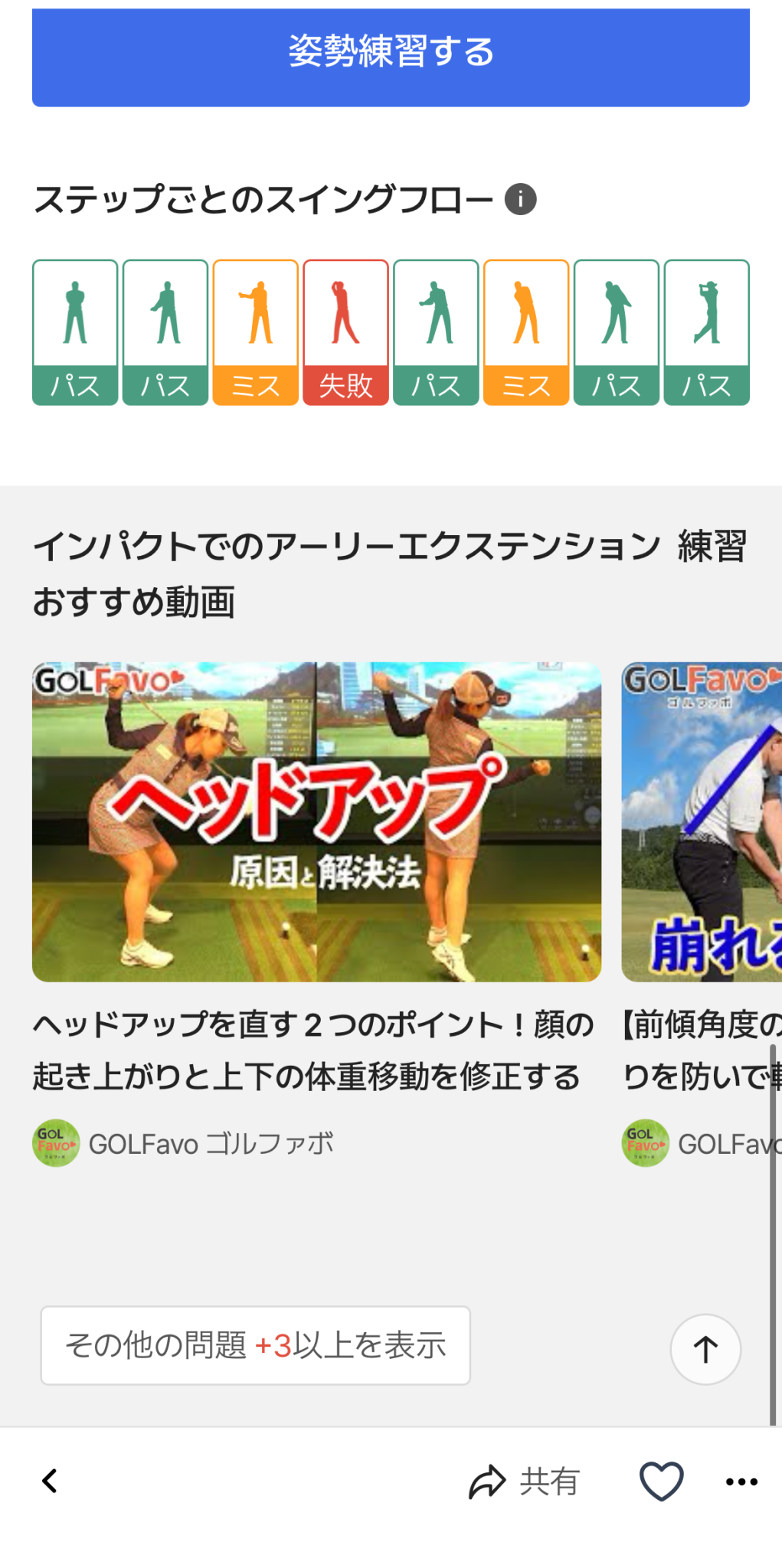The height and width of the screenshot is (1568, 782).
Task: Go back using the bottom arrow
Action: tap(50, 1481)
